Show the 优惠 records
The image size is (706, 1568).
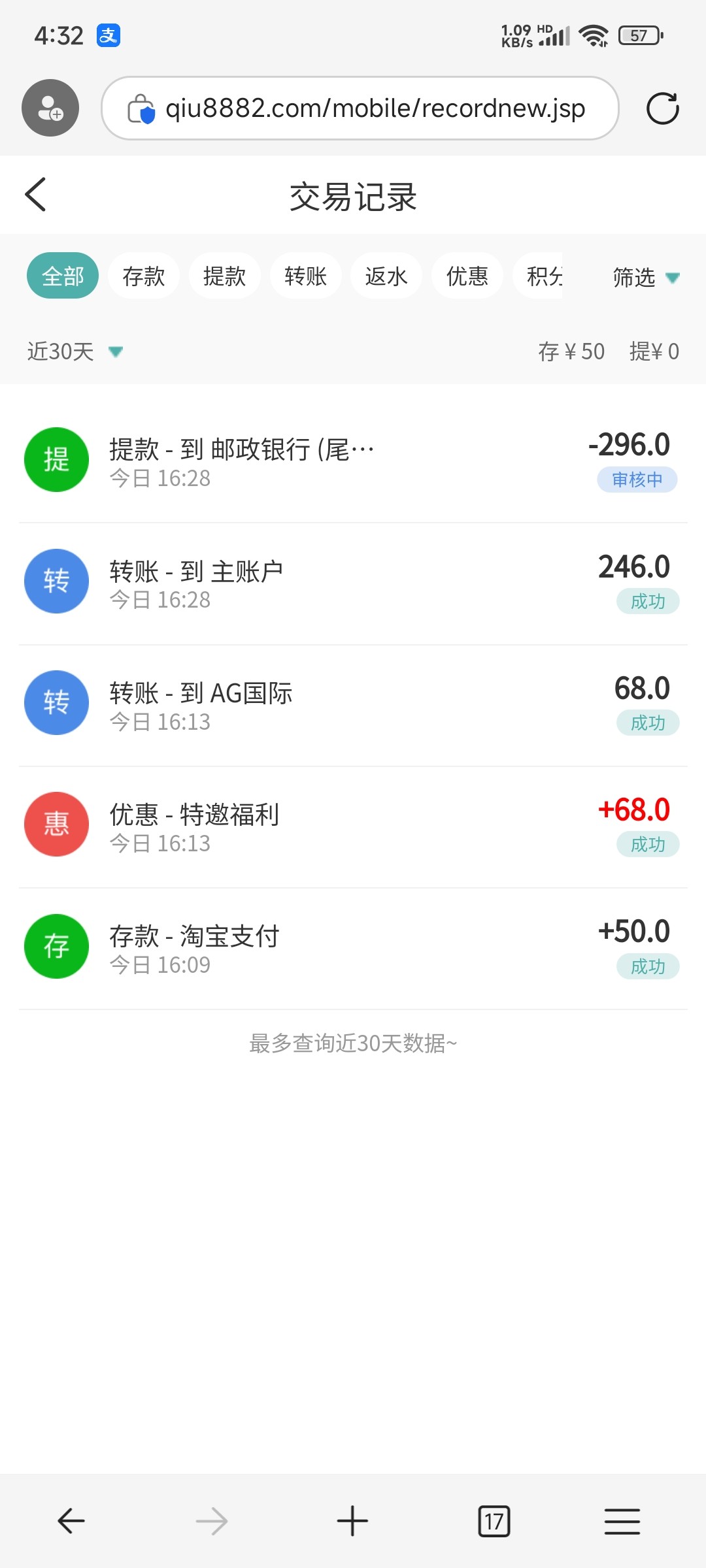467,276
